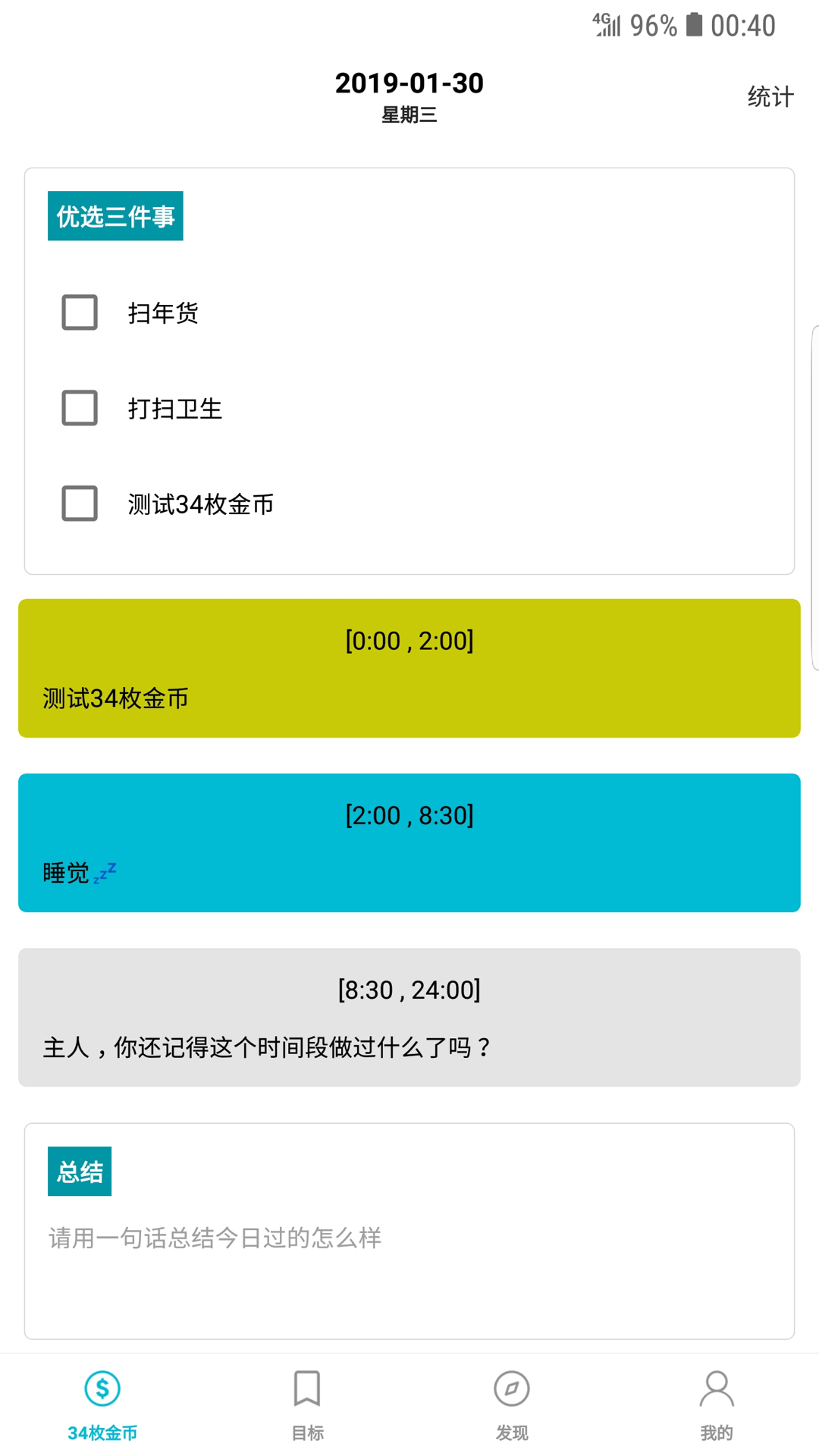Screen dimensions: 819x1456
Task: Open the 发现 compass icon
Action: pyautogui.click(x=510, y=1391)
